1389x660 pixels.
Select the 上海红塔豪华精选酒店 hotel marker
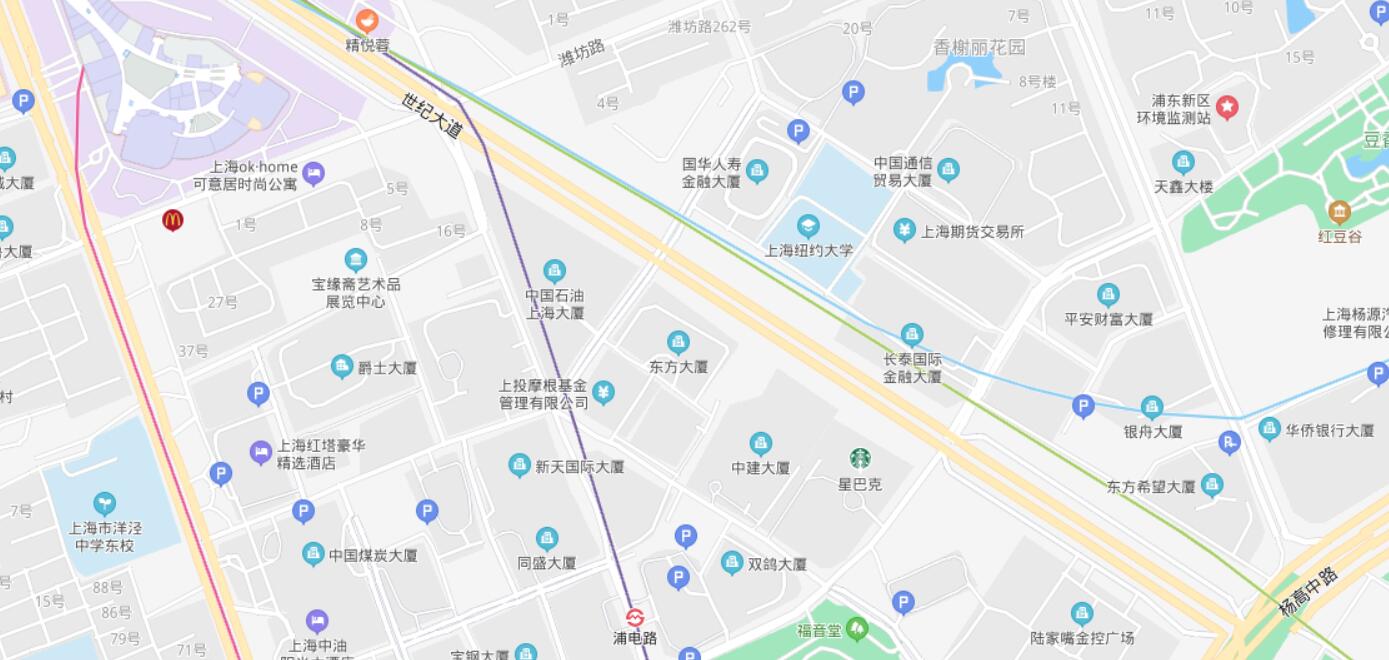(261, 453)
